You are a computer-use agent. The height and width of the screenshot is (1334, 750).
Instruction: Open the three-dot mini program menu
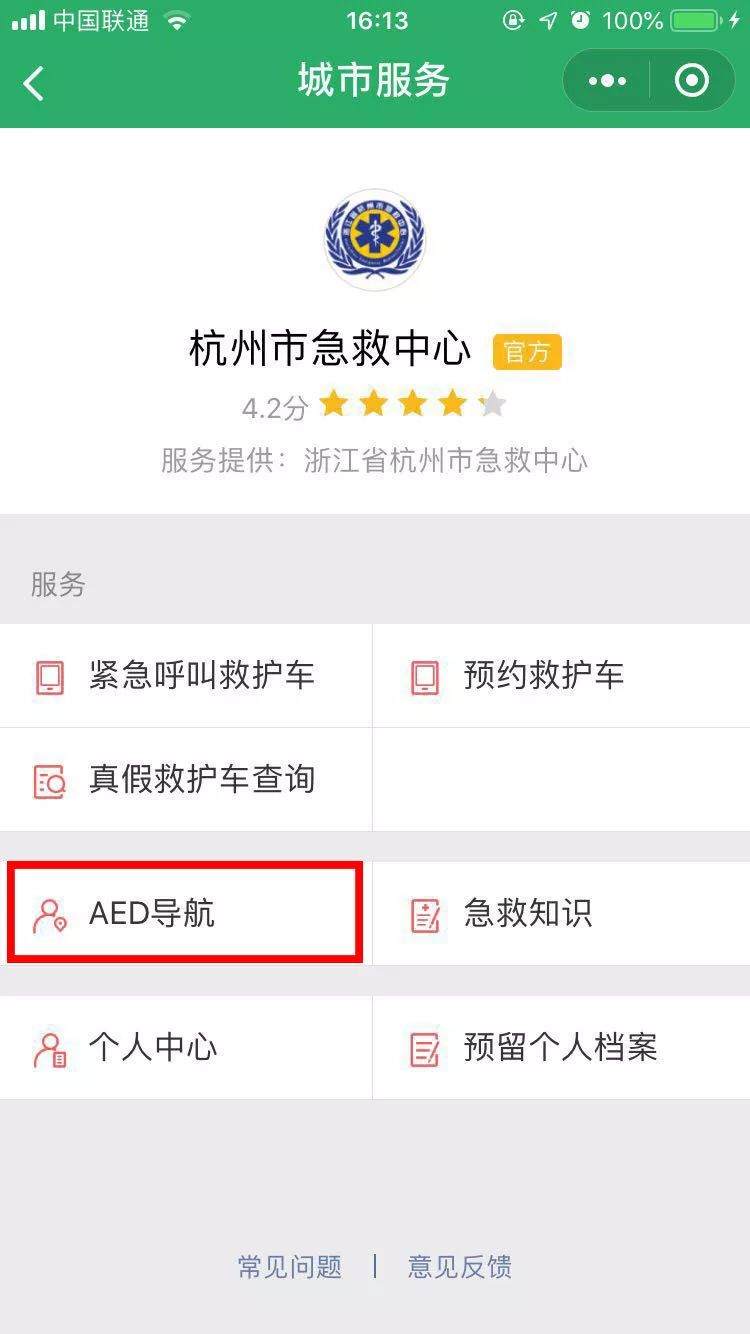pos(607,81)
